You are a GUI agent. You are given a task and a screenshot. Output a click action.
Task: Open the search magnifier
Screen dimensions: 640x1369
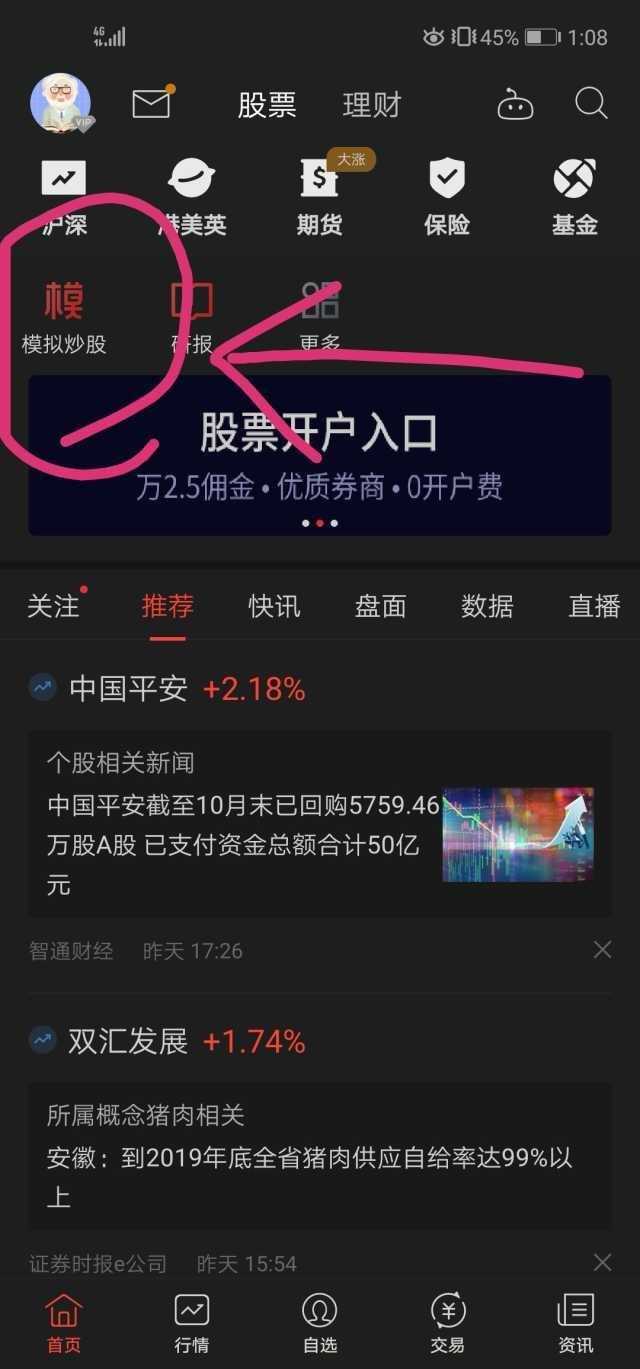[591, 103]
